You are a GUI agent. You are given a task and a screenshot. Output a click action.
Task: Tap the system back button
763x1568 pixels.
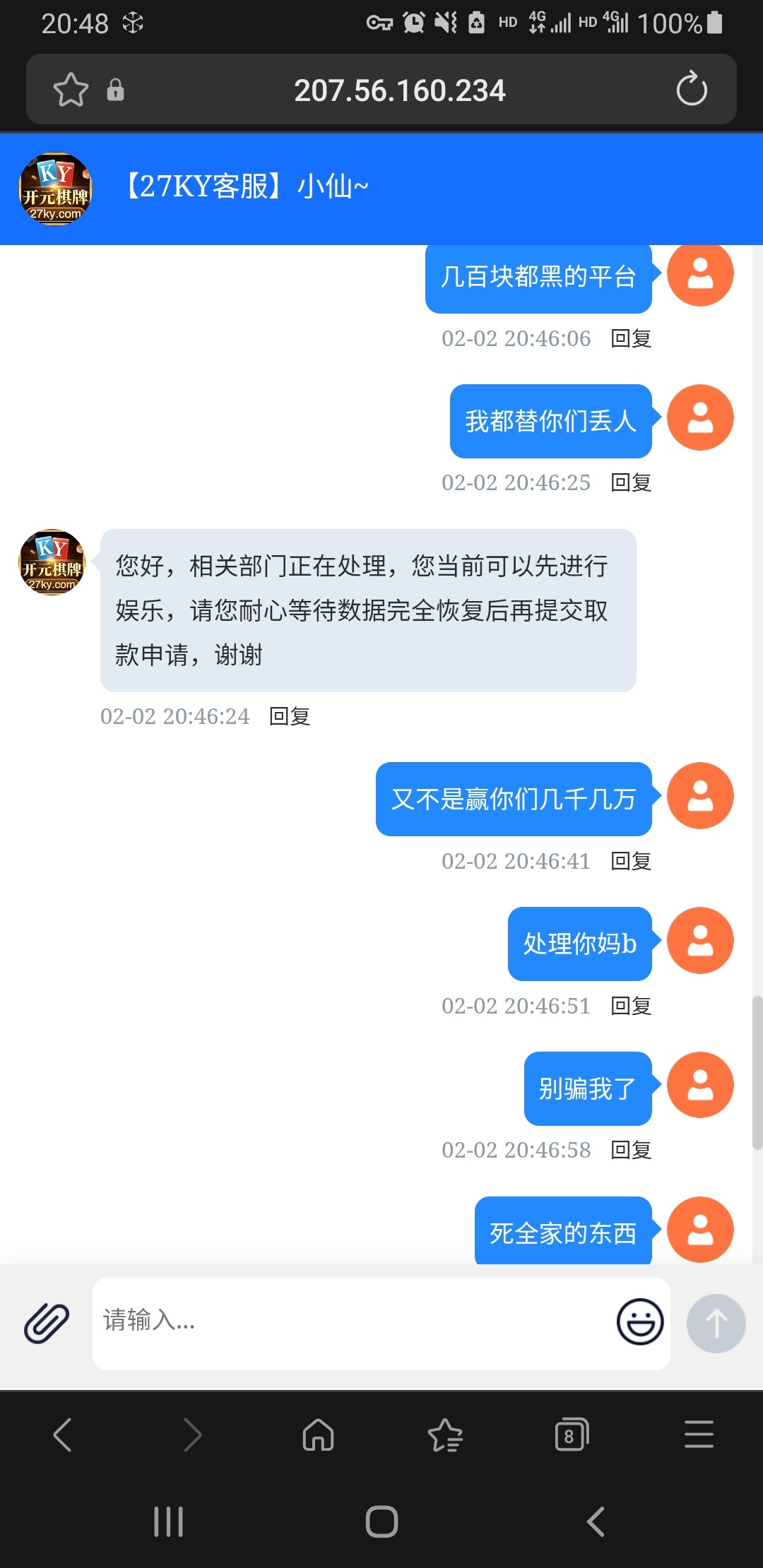click(x=596, y=1521)
